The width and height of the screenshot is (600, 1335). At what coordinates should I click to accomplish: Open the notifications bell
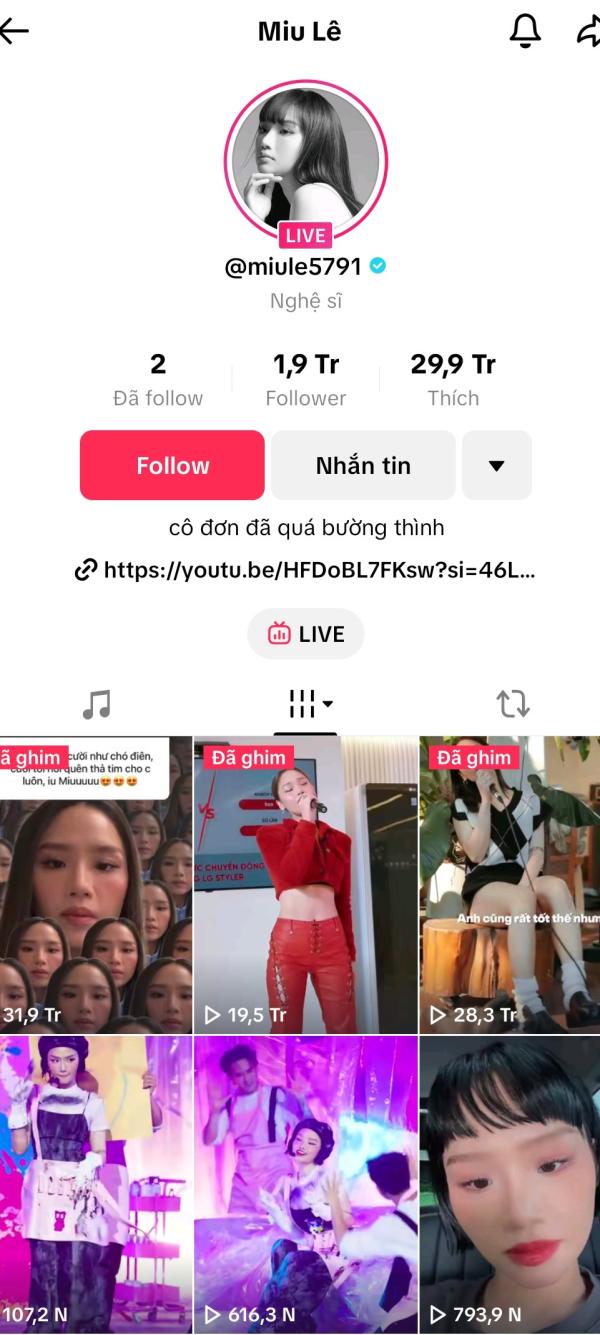tap(525, 32)
